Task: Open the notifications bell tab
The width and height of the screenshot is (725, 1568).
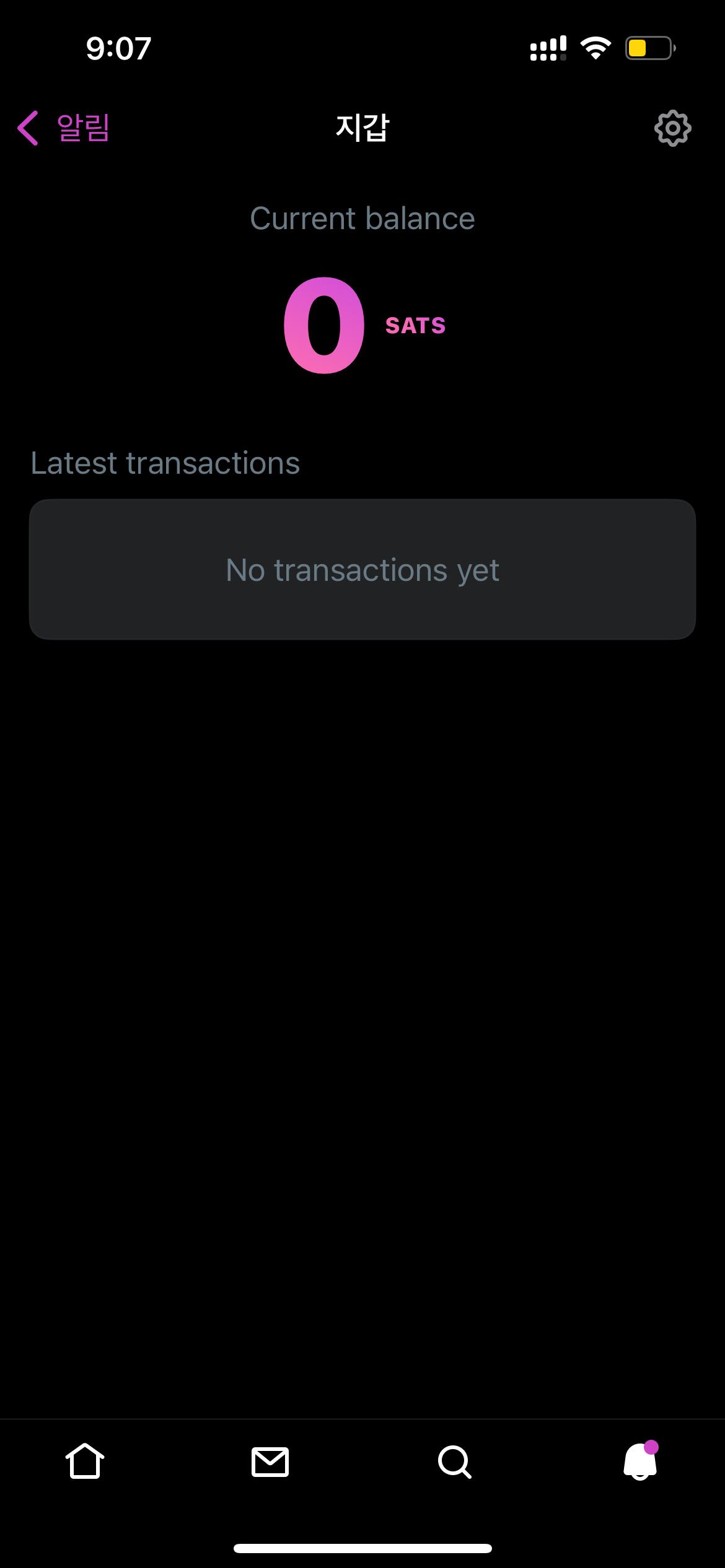Action: pos(640,1461)
